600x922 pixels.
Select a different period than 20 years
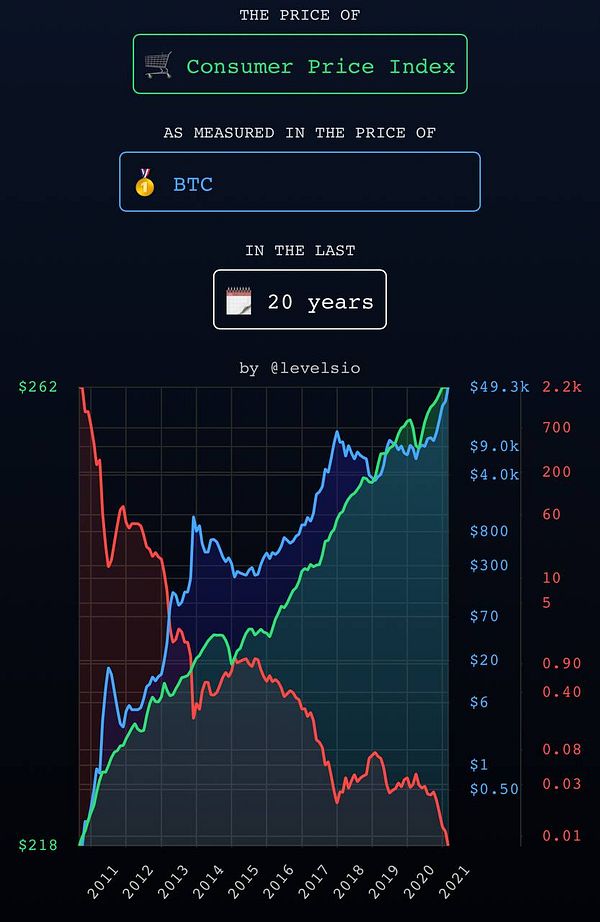coord(300,300)
